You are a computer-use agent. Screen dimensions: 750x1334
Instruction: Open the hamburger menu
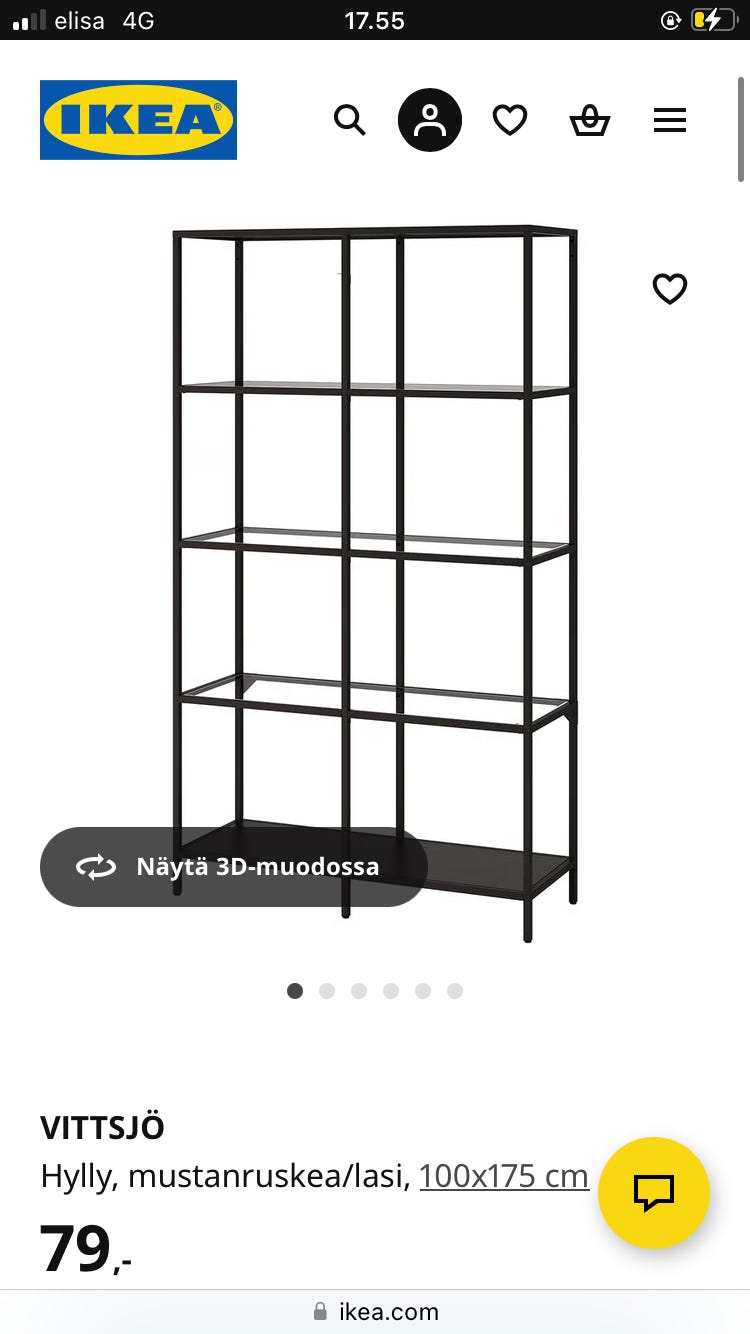pos(670,121)
